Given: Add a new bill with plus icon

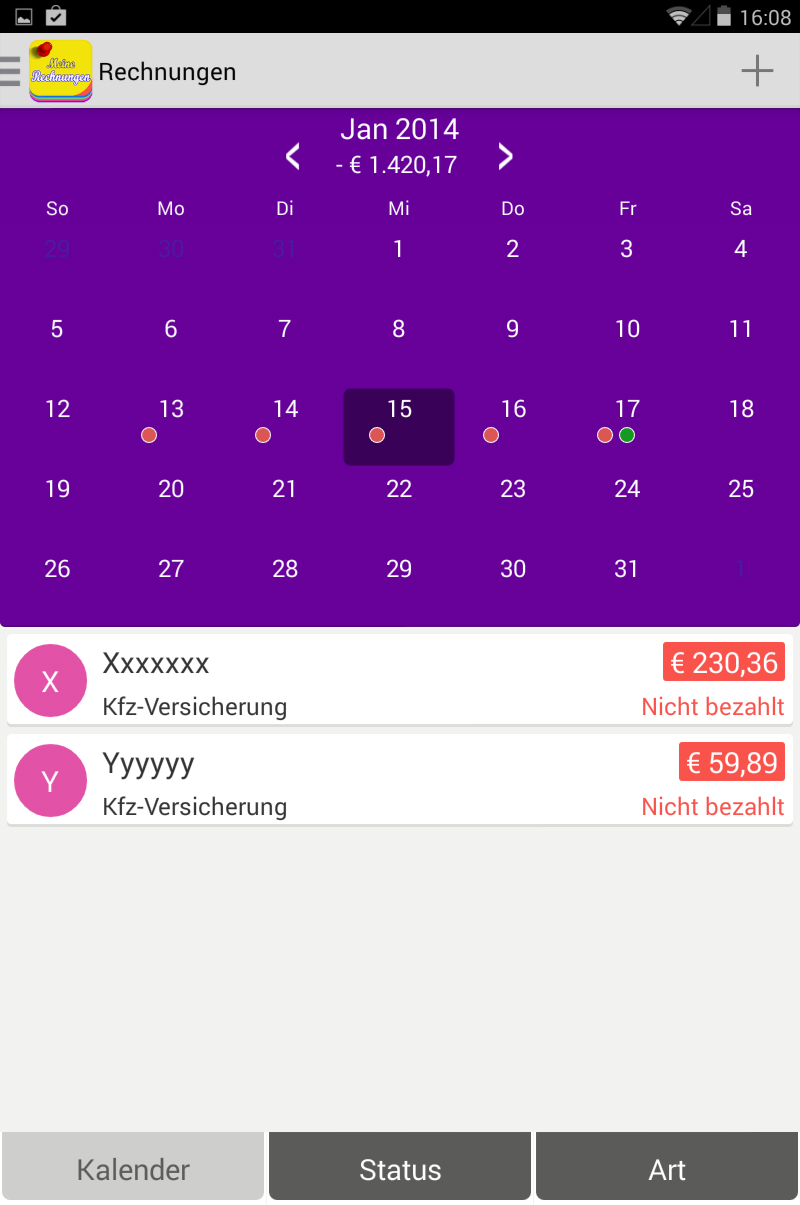Looking at the screenshot, I should pos(757,71).
